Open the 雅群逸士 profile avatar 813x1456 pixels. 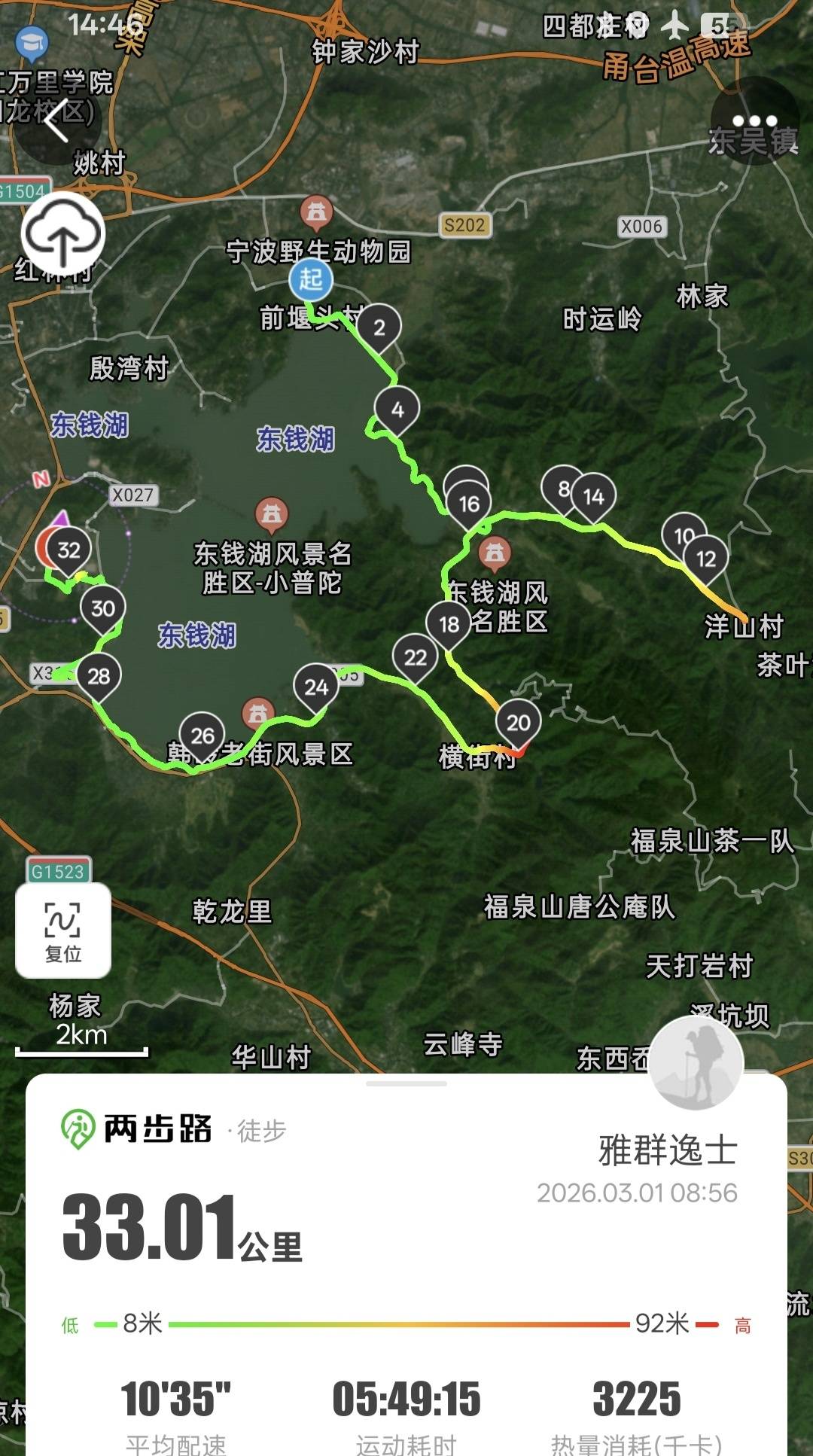pyautogui.click(x=696, y=1063)
